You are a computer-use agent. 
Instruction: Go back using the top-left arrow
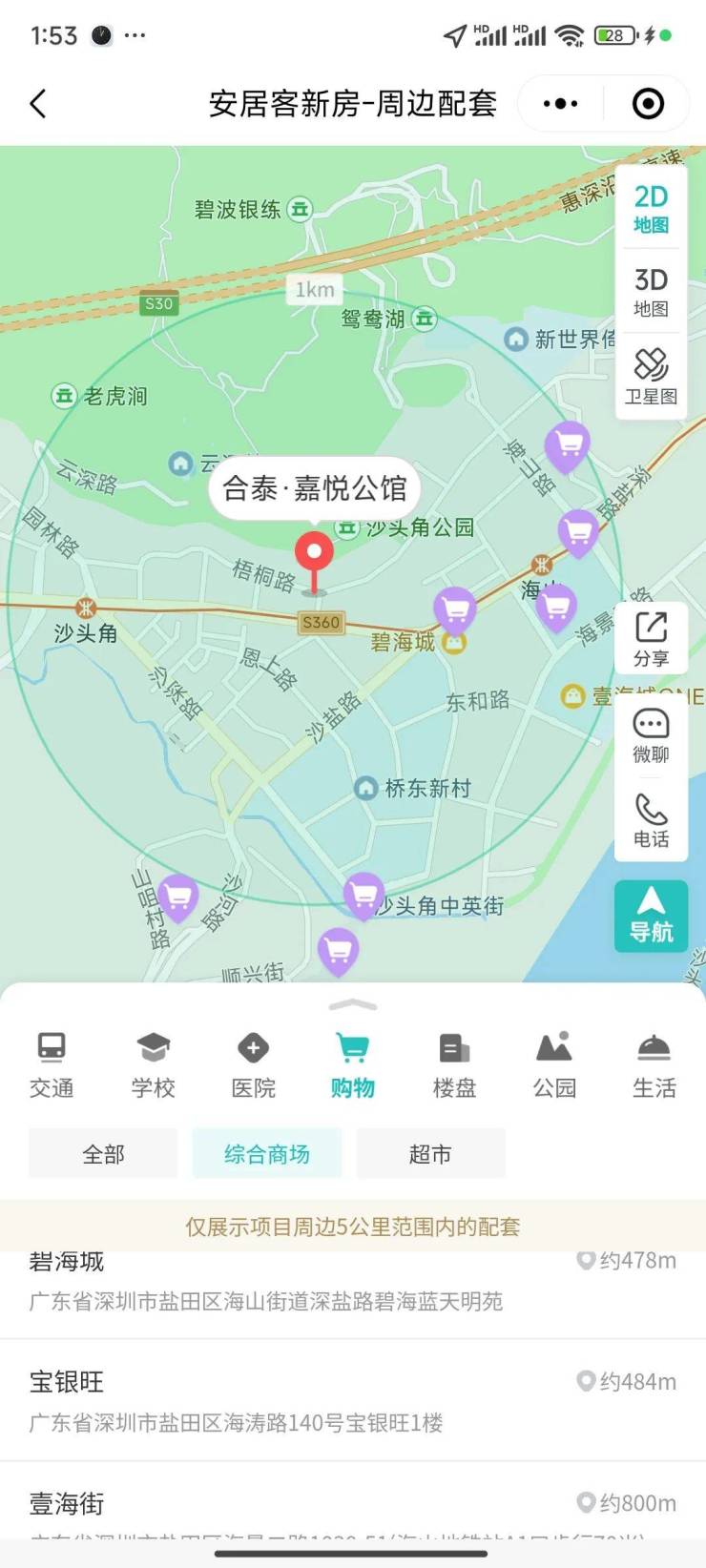[38, 103]
